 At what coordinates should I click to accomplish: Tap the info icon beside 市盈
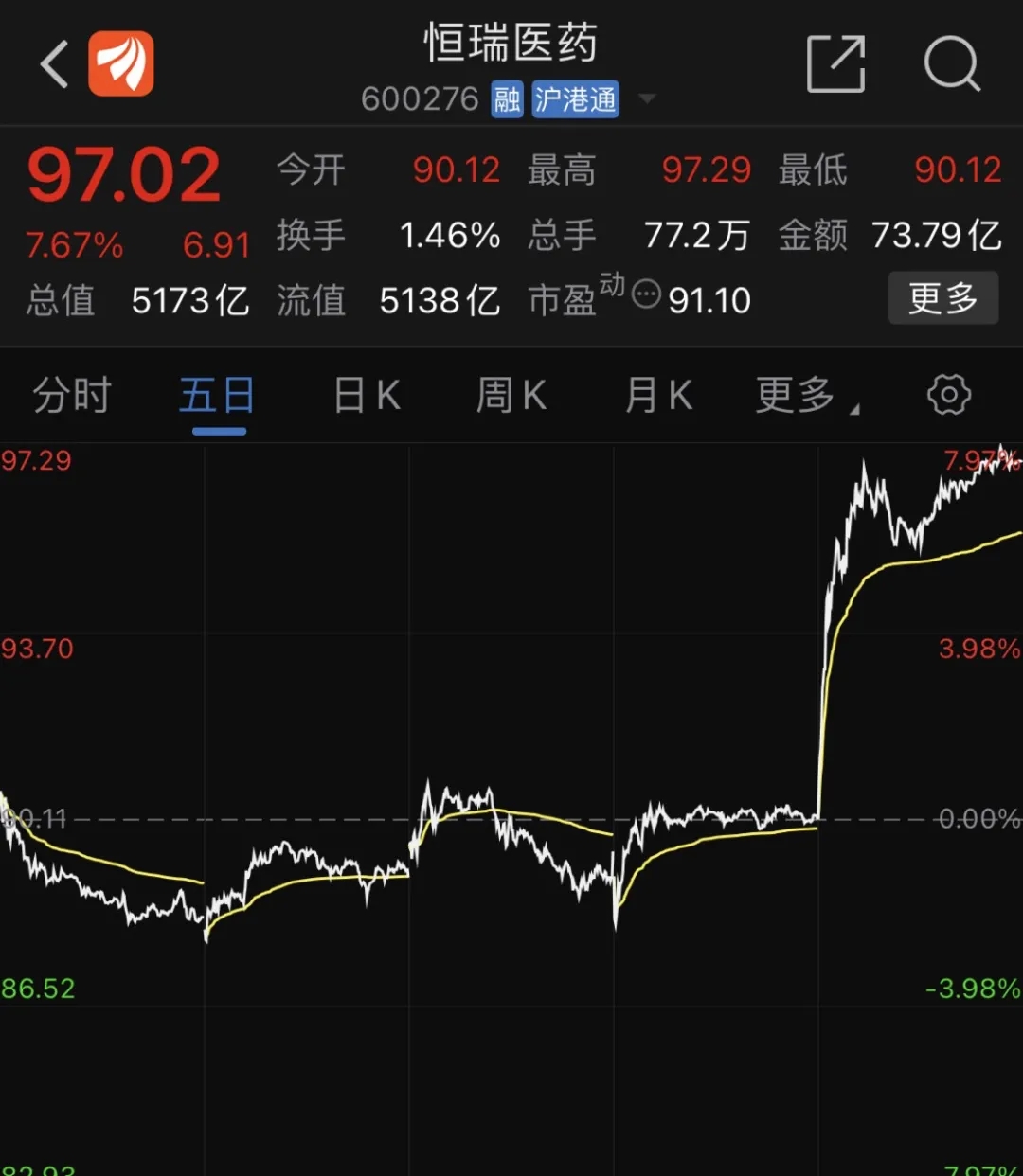(646, 294)
